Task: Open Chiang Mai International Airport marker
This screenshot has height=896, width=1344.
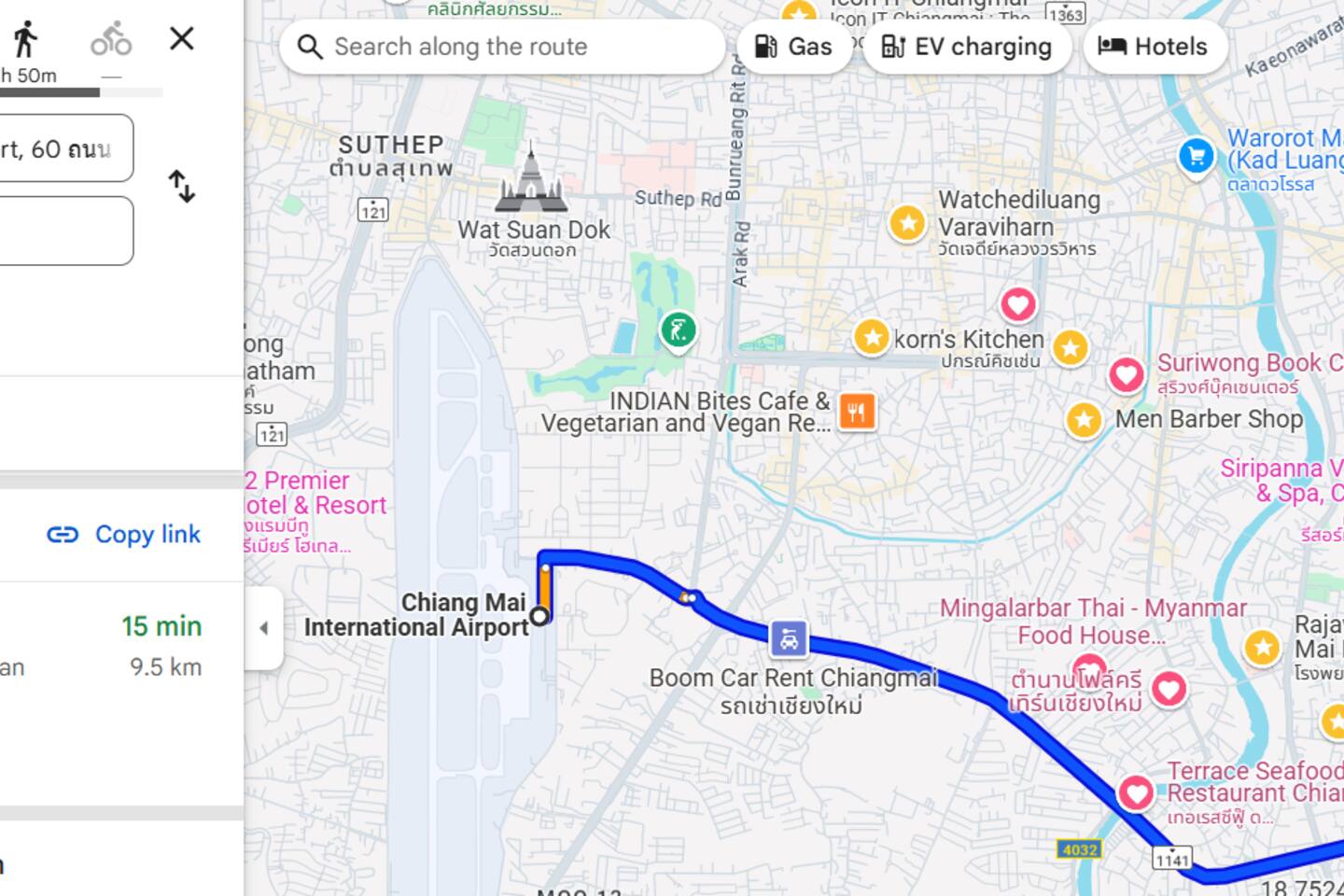Action: point(539,616)
